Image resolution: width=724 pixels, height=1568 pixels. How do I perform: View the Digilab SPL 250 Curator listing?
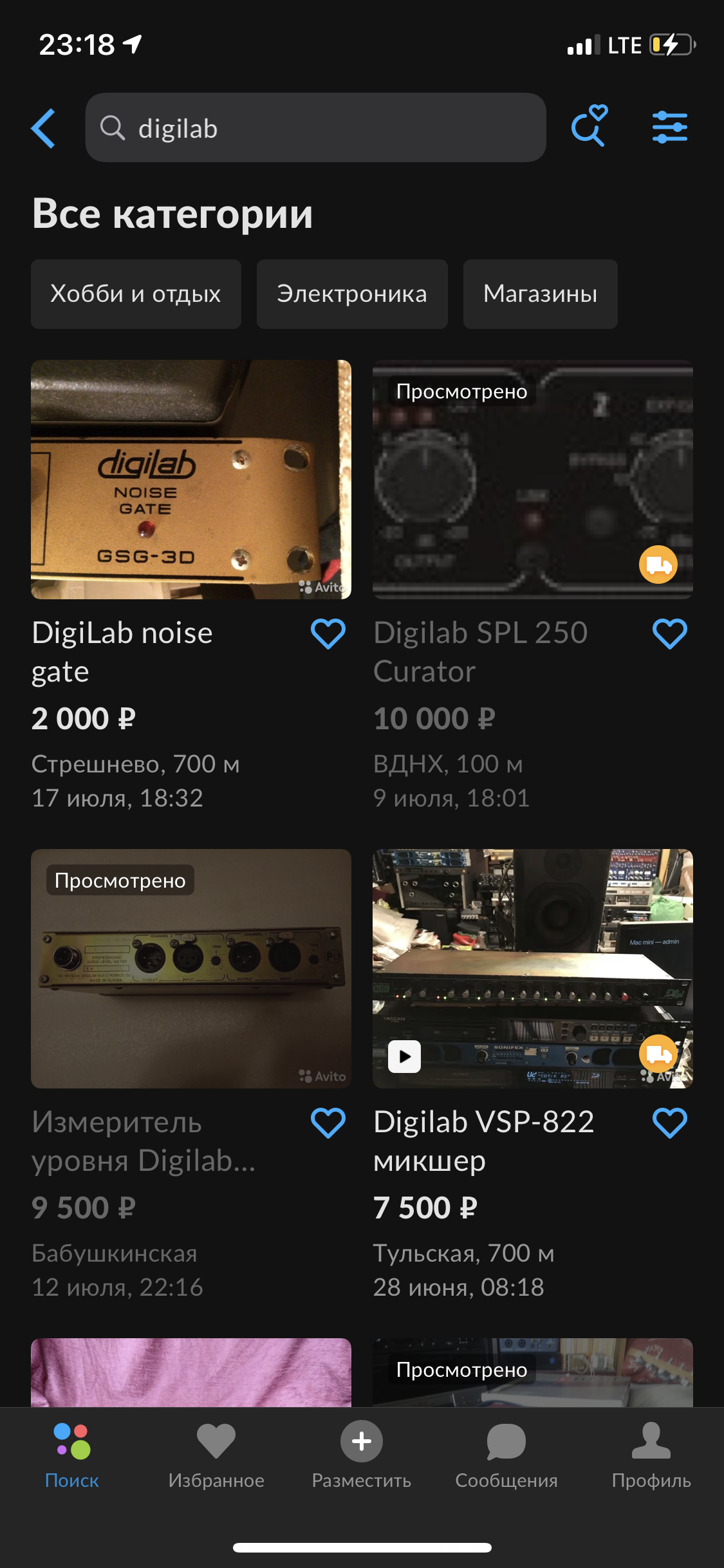pyautogui.click(x=532, y=480)
